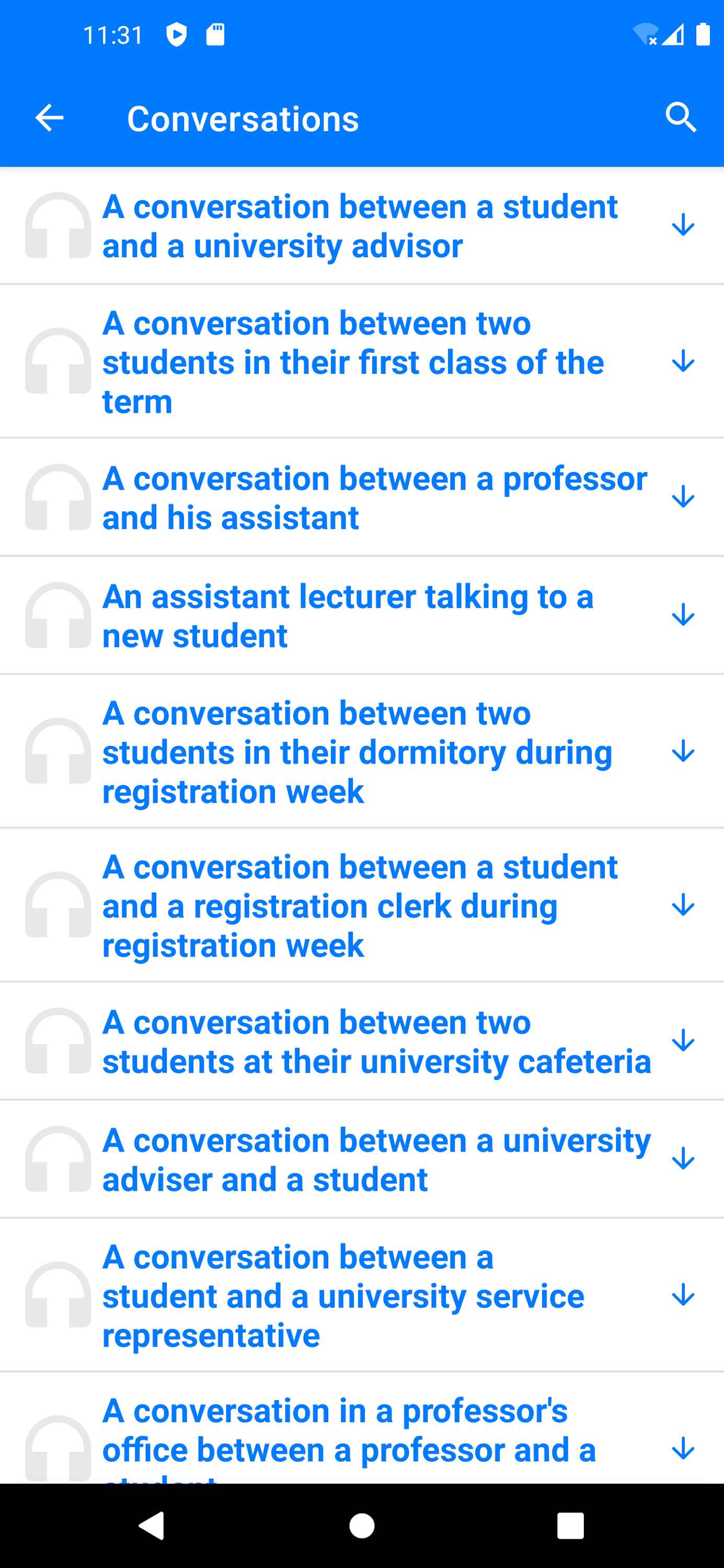724x1568 pixels.
Task: Open the university service representative conversation
Action: [343, 1296]
